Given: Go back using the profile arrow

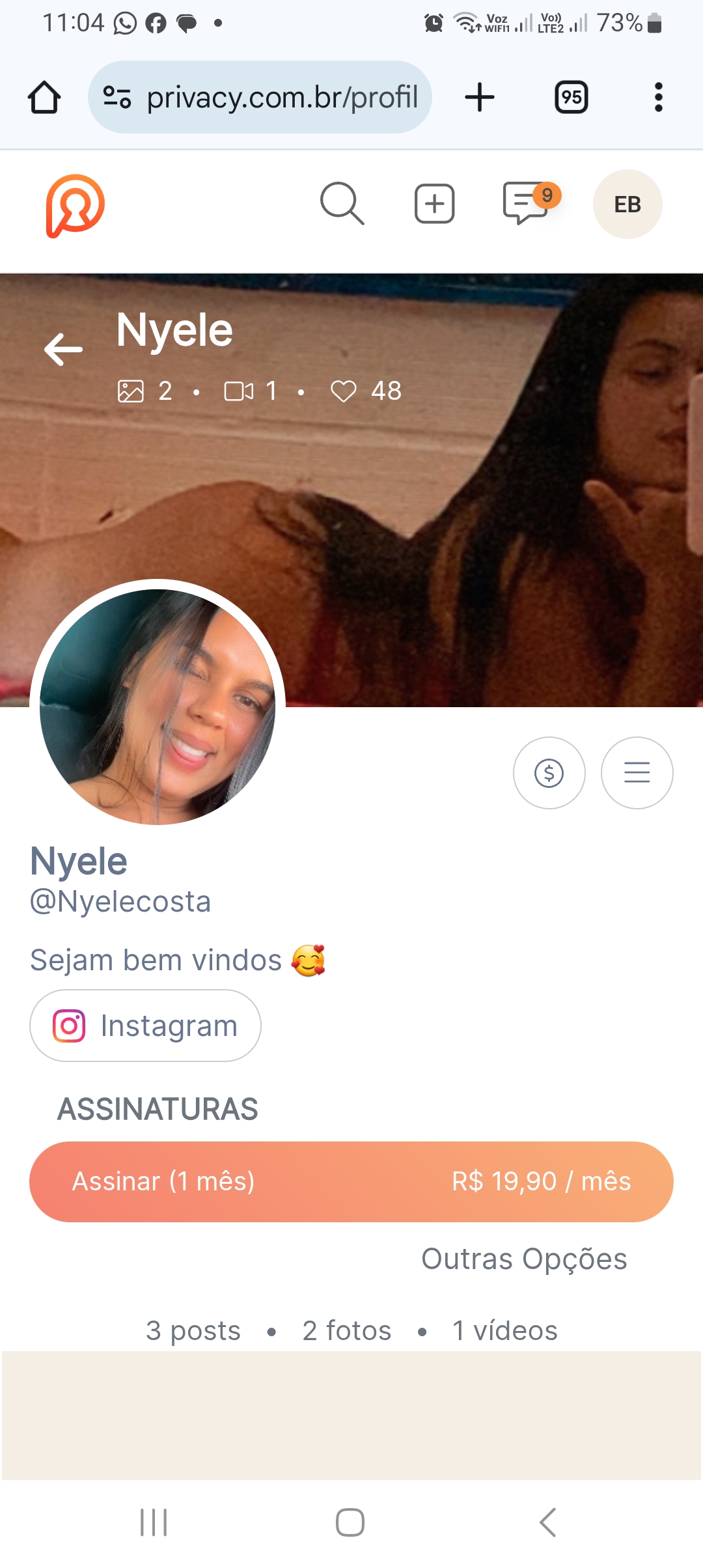Looking at the screenshot, I should point(63,349).
